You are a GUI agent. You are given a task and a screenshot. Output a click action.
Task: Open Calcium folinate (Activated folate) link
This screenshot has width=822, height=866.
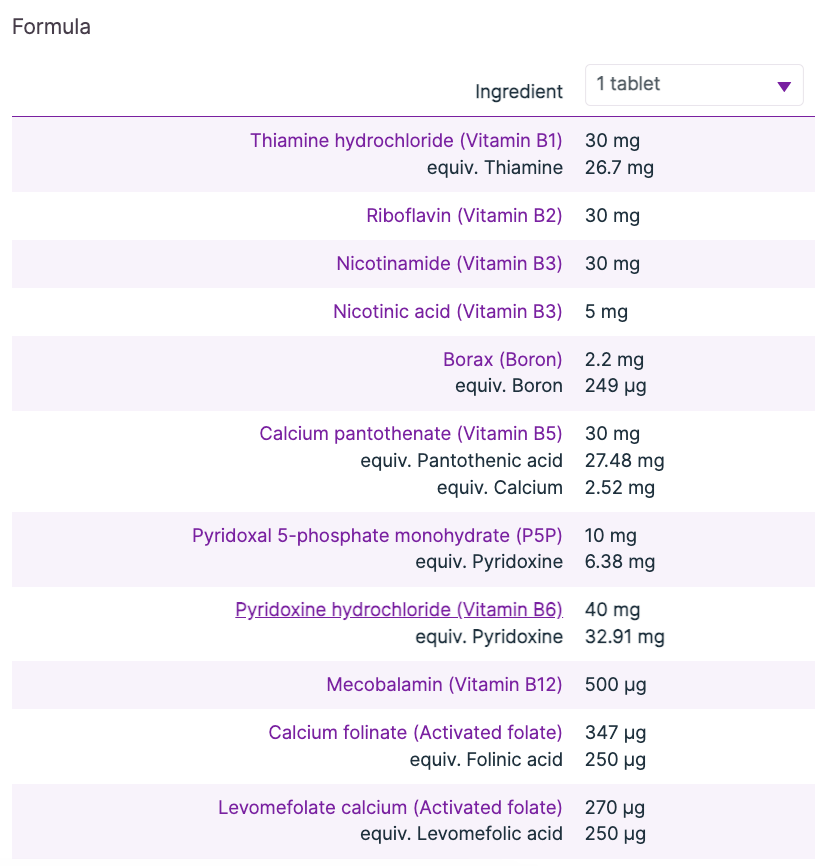click(x=415, y=733)
